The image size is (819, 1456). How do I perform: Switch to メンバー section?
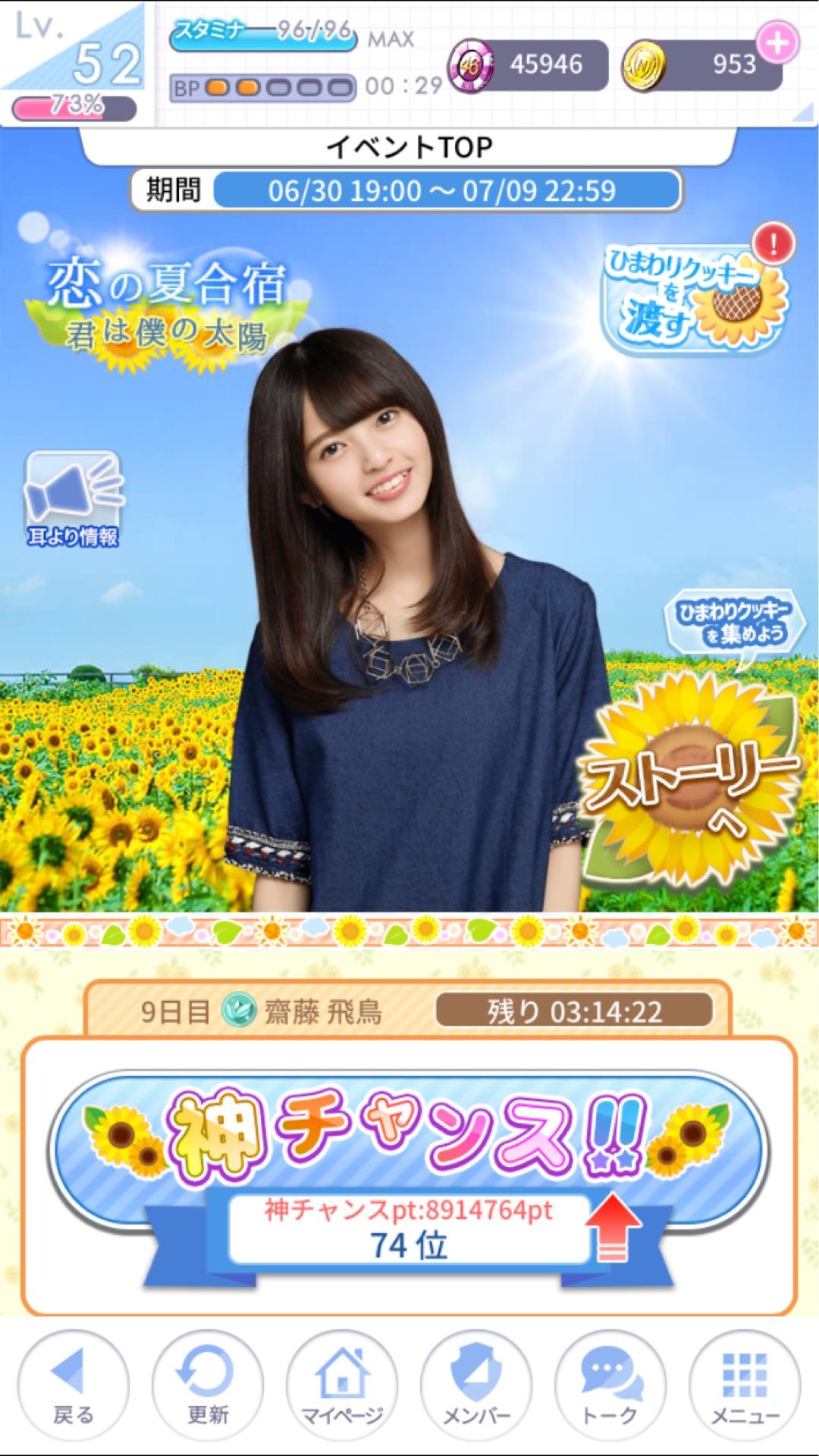[x=476, y=1385]
